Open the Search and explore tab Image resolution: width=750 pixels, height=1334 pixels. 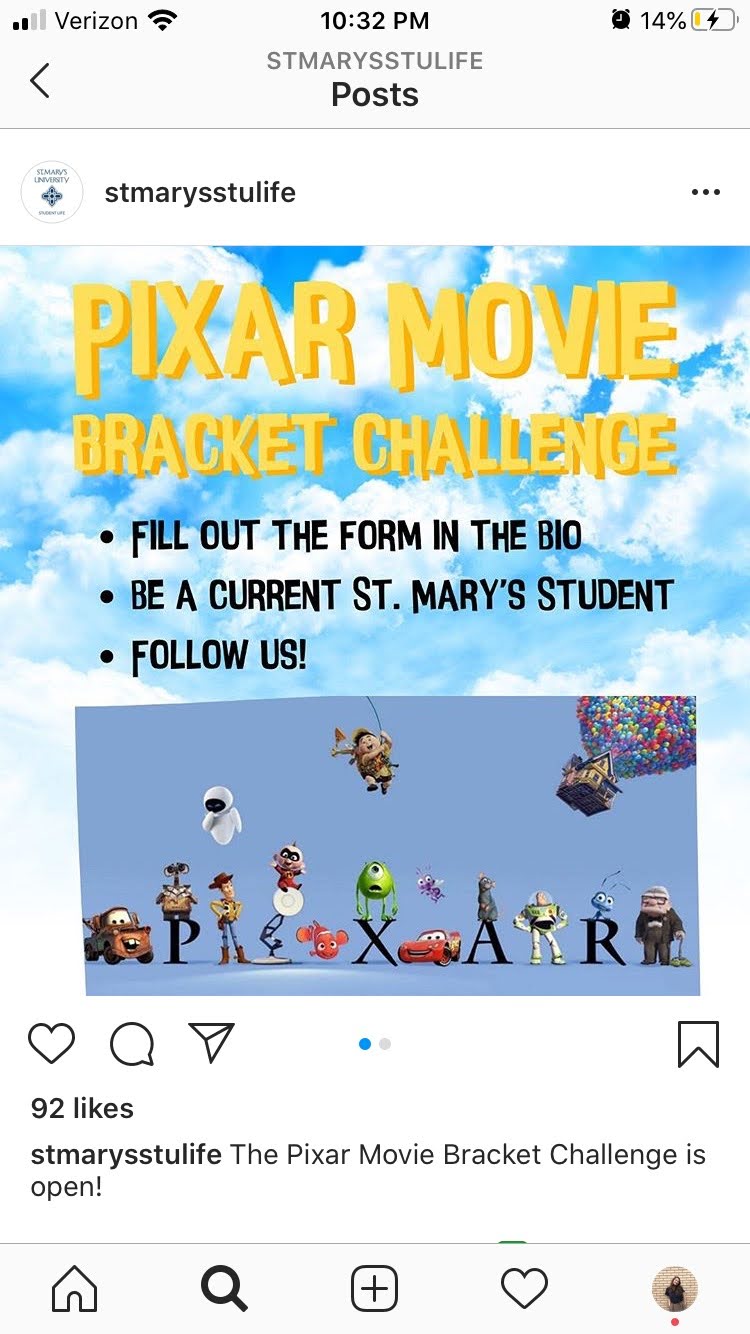click(x=224, y=1288)
